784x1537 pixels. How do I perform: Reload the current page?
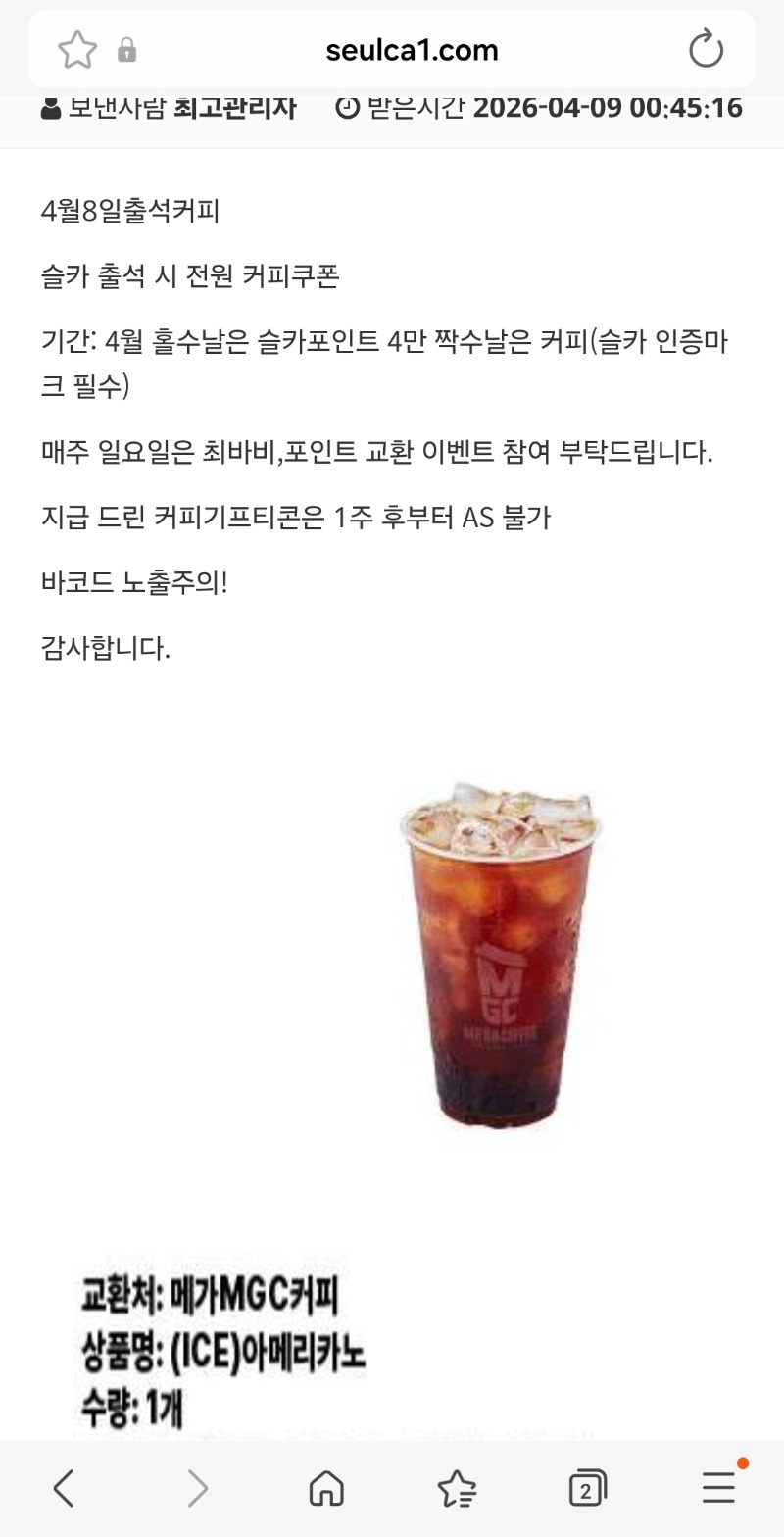706,50
